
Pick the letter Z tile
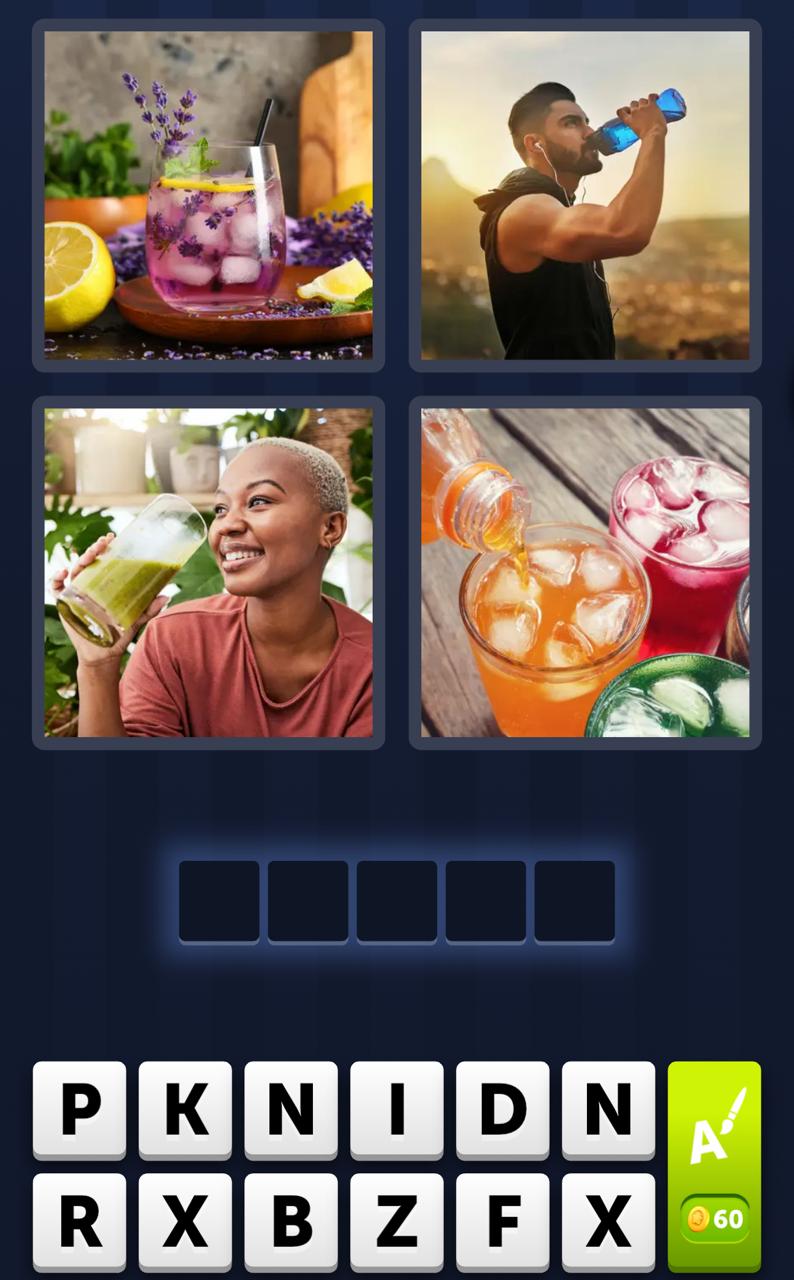[397, 1221]
